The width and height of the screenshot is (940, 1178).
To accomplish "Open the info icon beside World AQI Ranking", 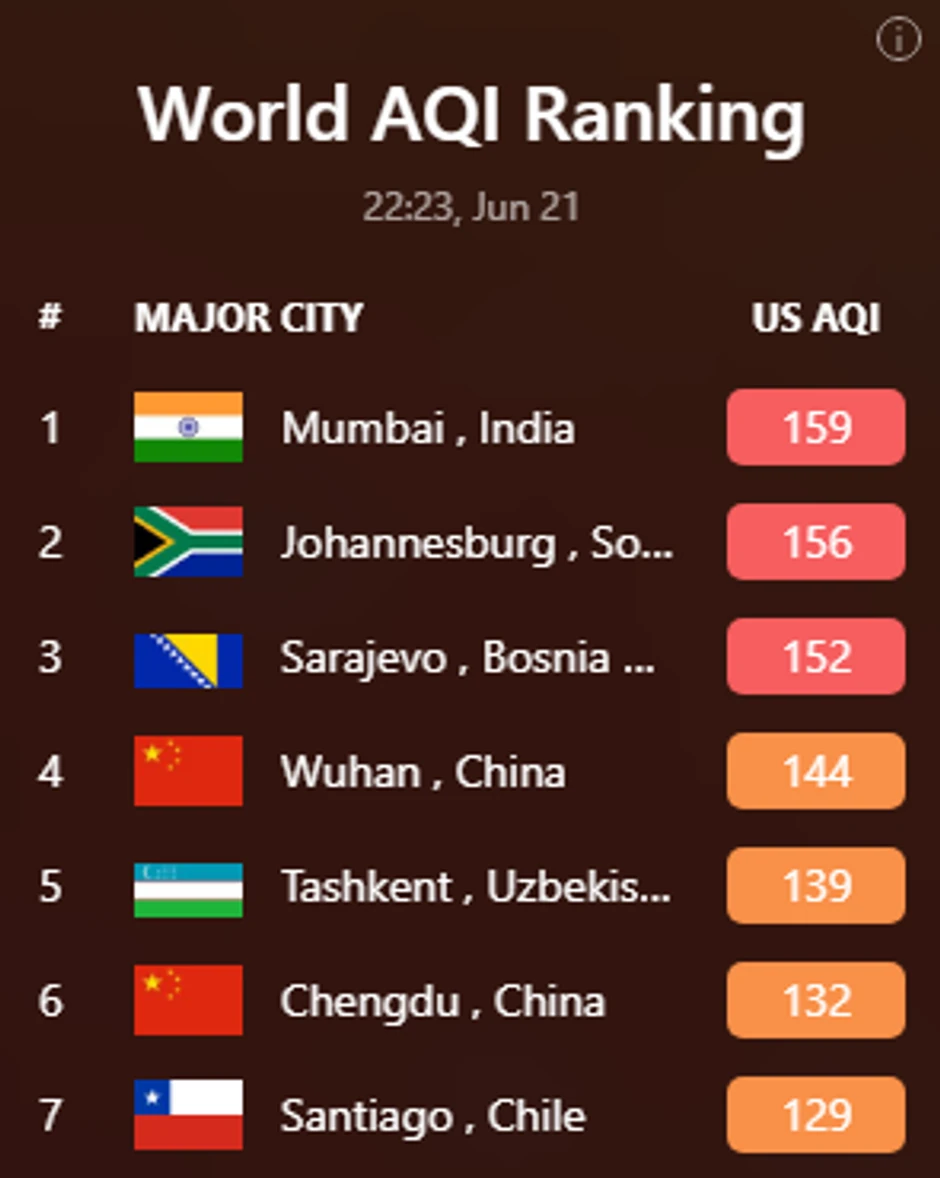I will click(897, 41).
